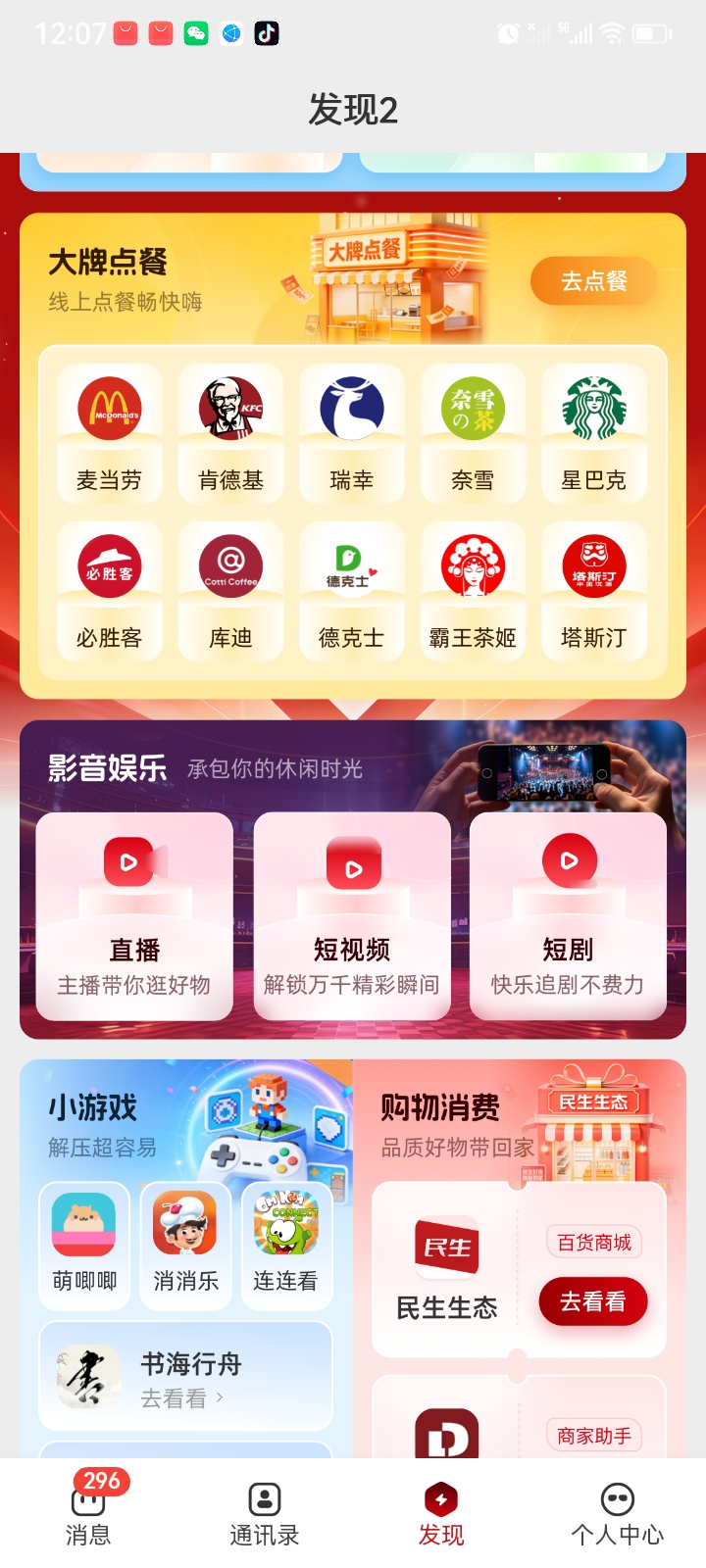Switch to the 消息 tab
Screen dimensions: 706x1568
tap(88, 1512)
